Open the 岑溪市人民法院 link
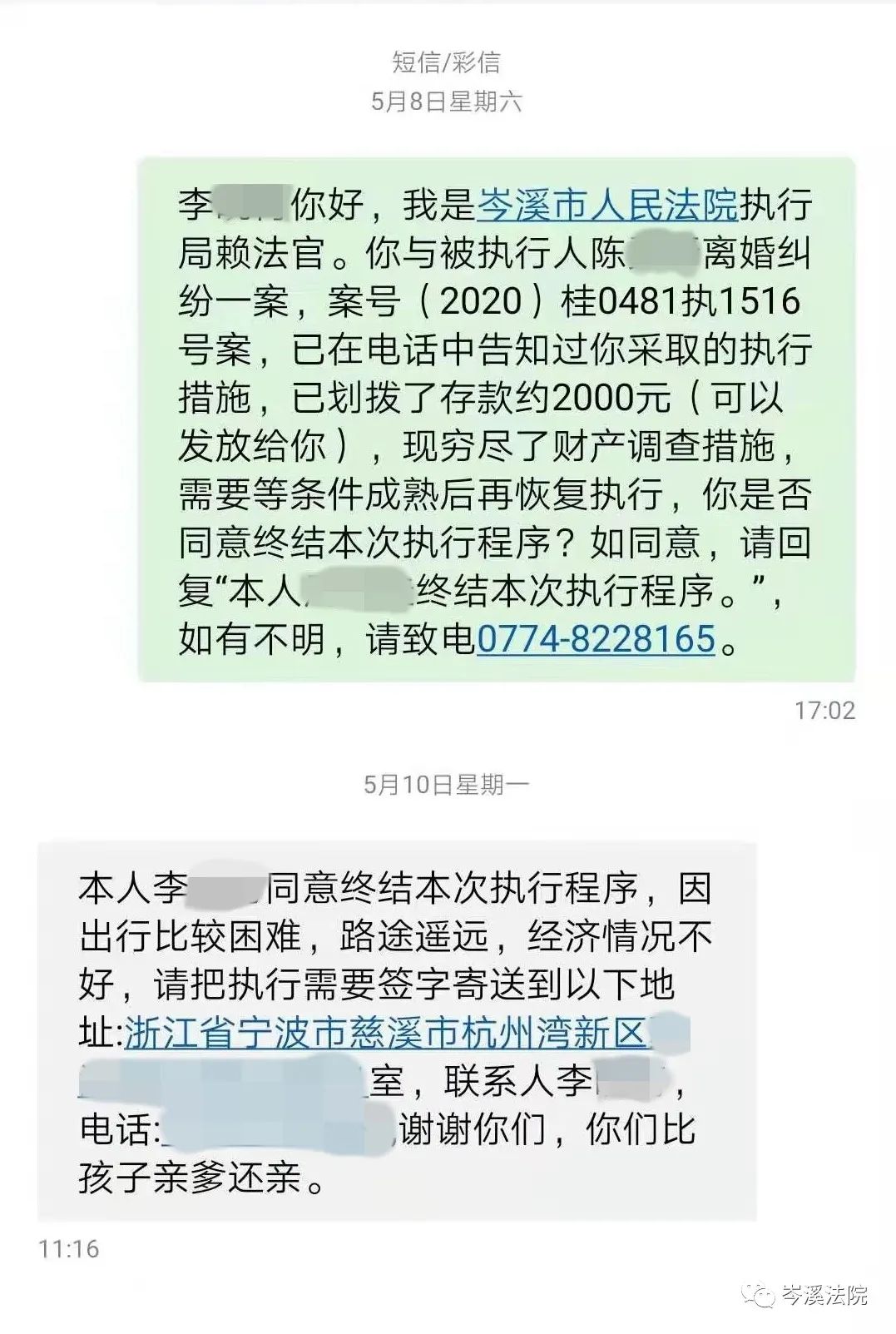 coord(607,206)
